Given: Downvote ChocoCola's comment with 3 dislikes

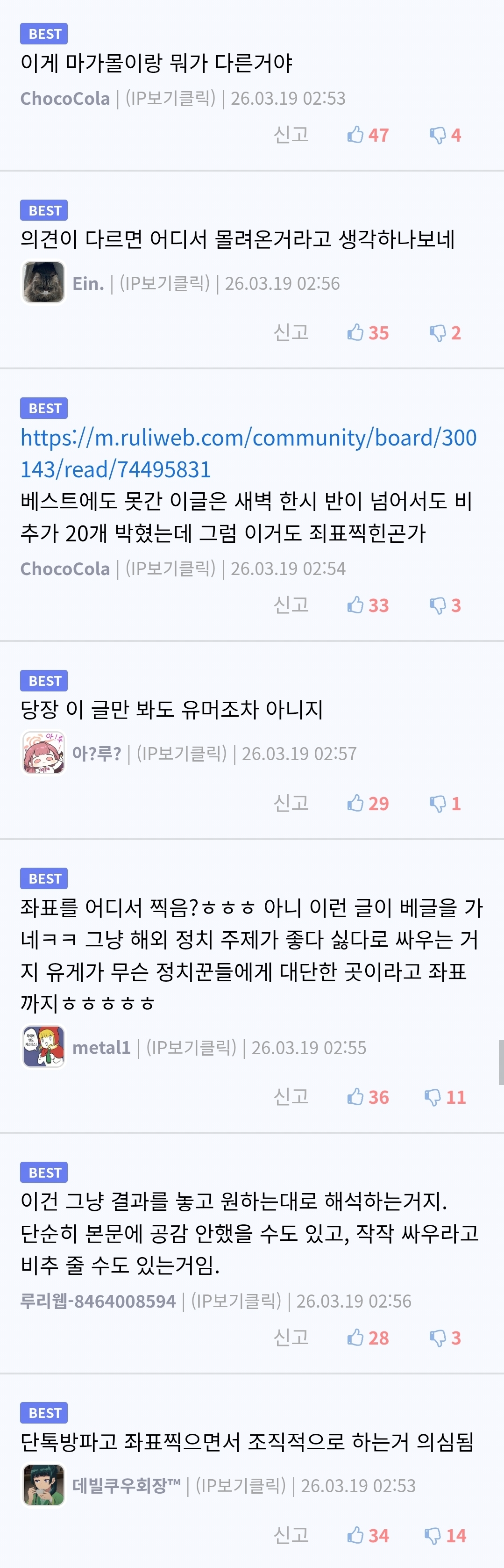Looking at the screenshot, I should tap(445, 605).
